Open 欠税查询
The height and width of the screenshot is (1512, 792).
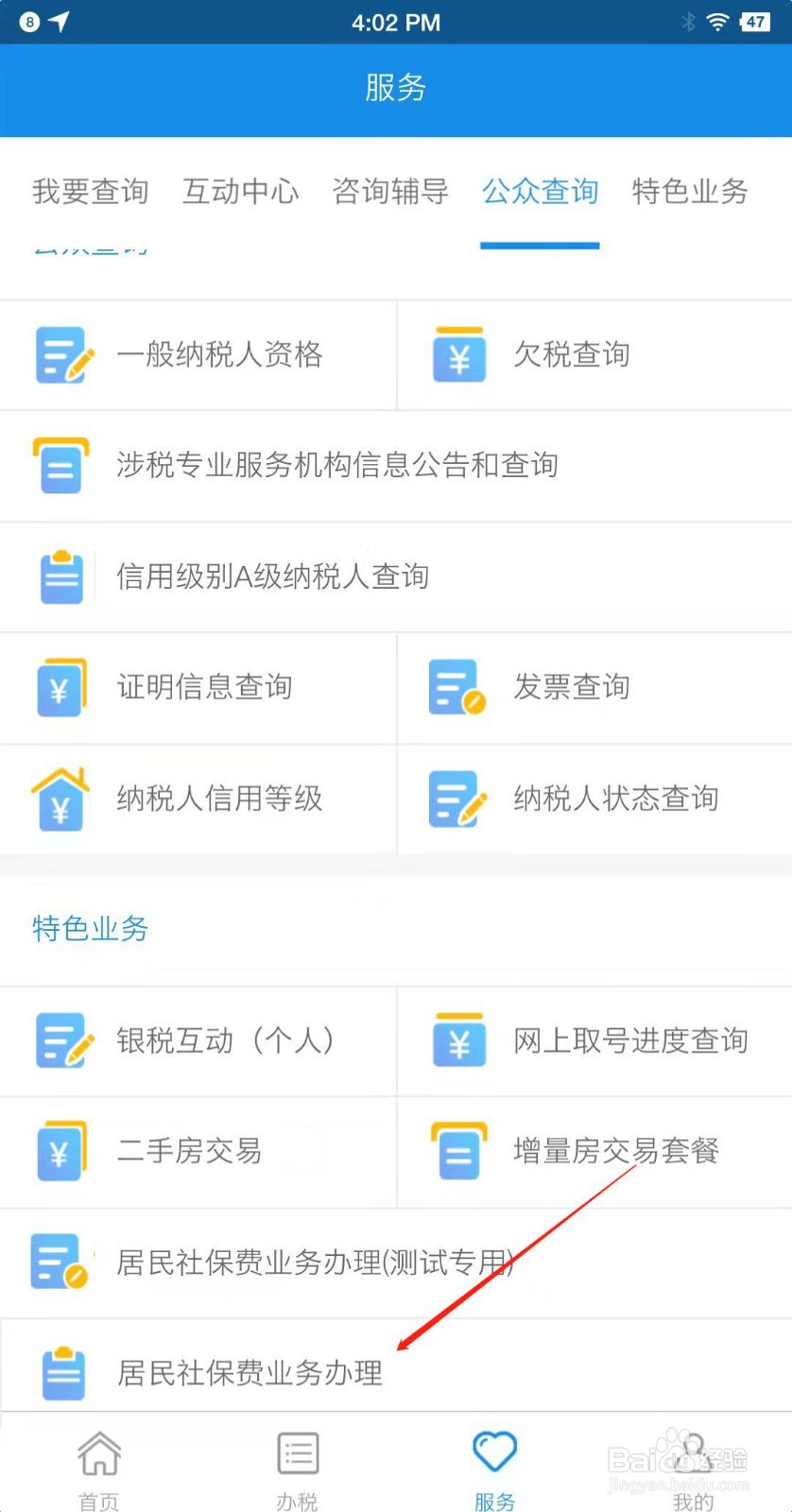click(x=594, y=355)
